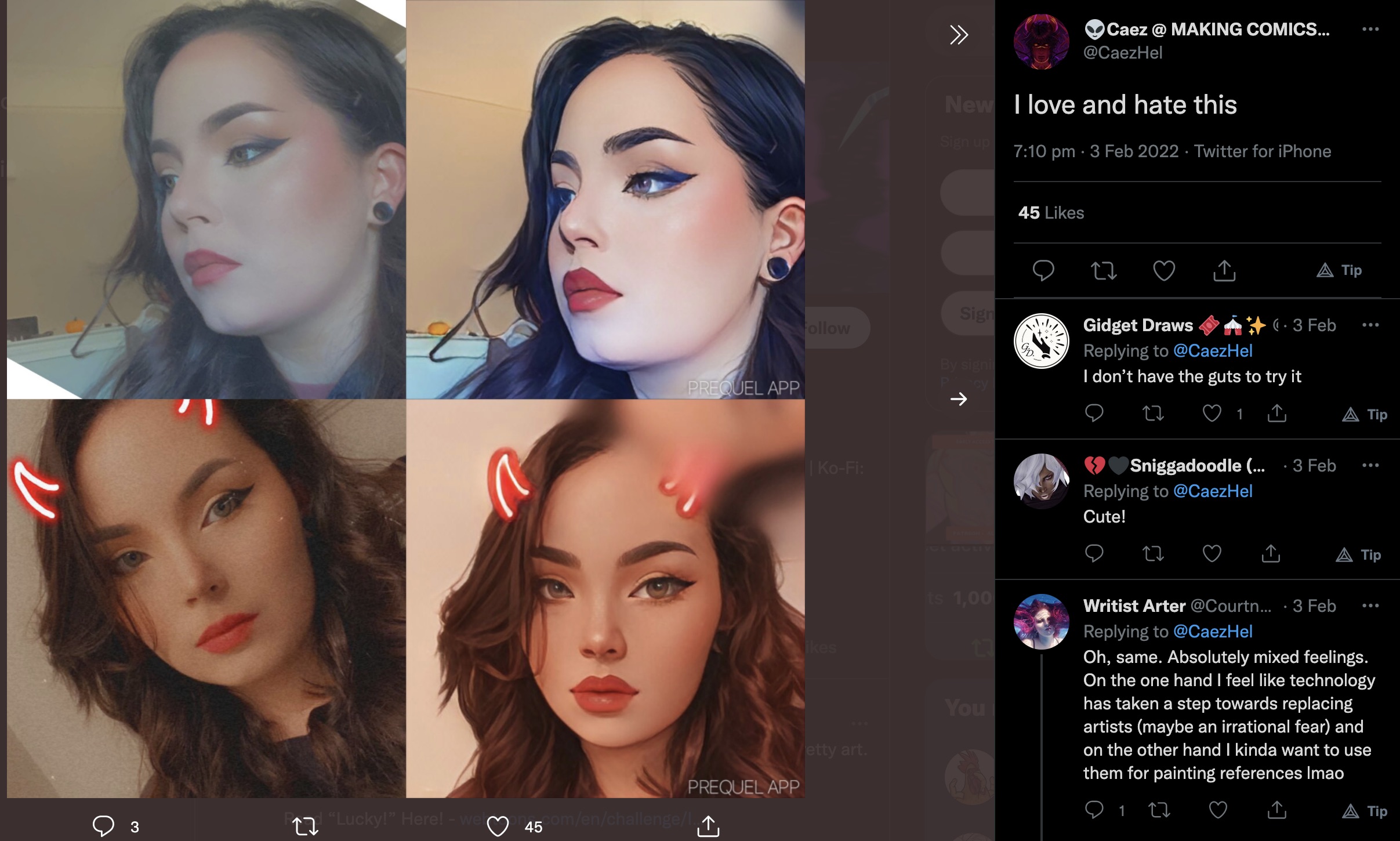
Task: Share Writist Arter's reply
Action: [1276, 810]
